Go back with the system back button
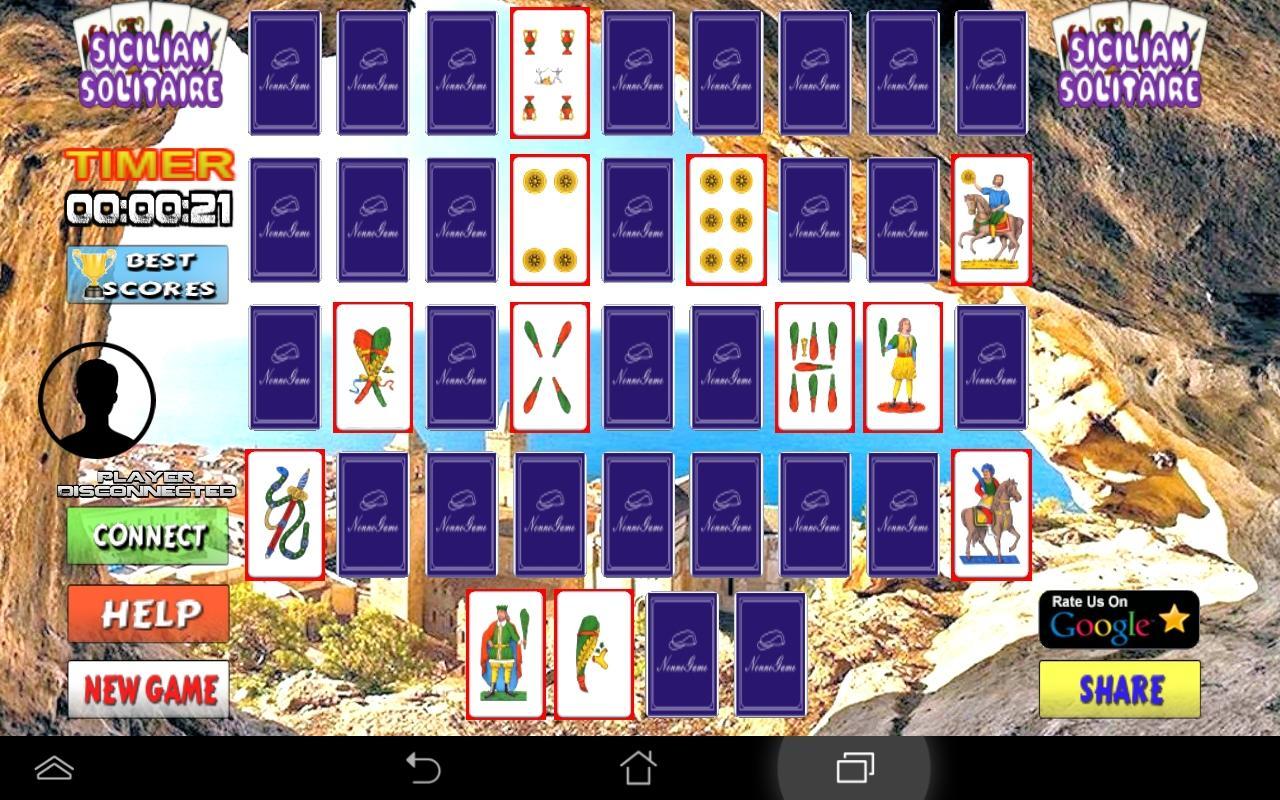The image size is (1280, 800). 424,768
